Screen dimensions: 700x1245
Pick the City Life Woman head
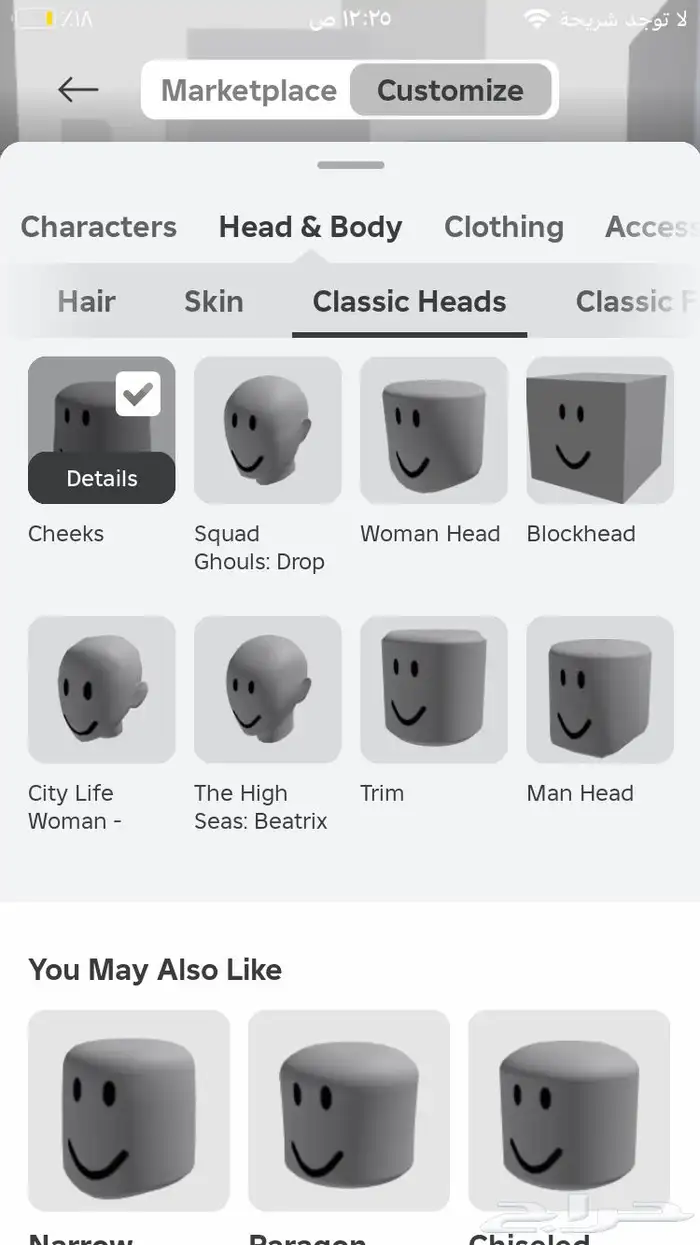click(x=101, y=690)
